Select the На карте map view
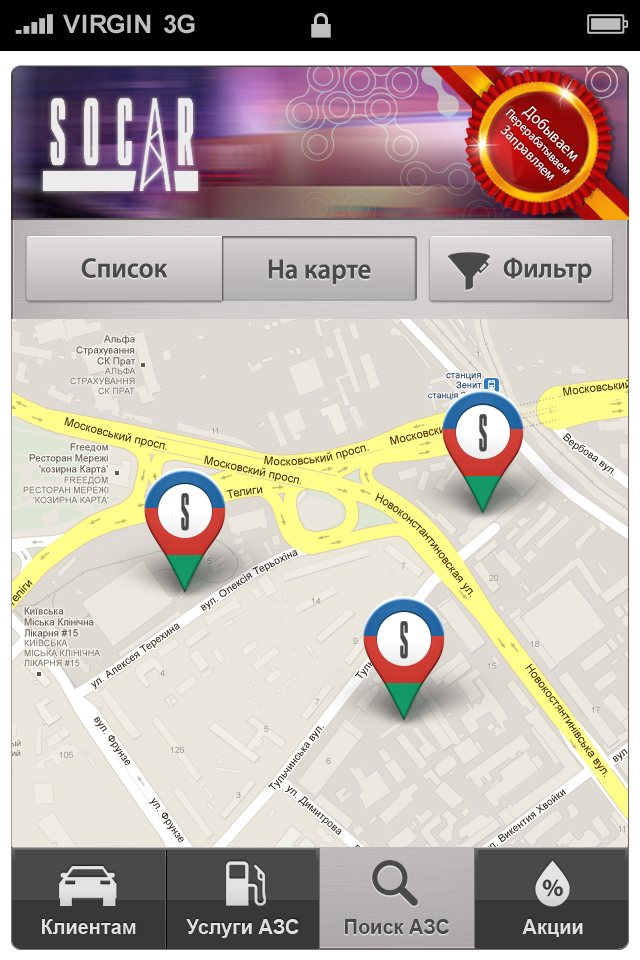640x960 pixels. [319, 269]
